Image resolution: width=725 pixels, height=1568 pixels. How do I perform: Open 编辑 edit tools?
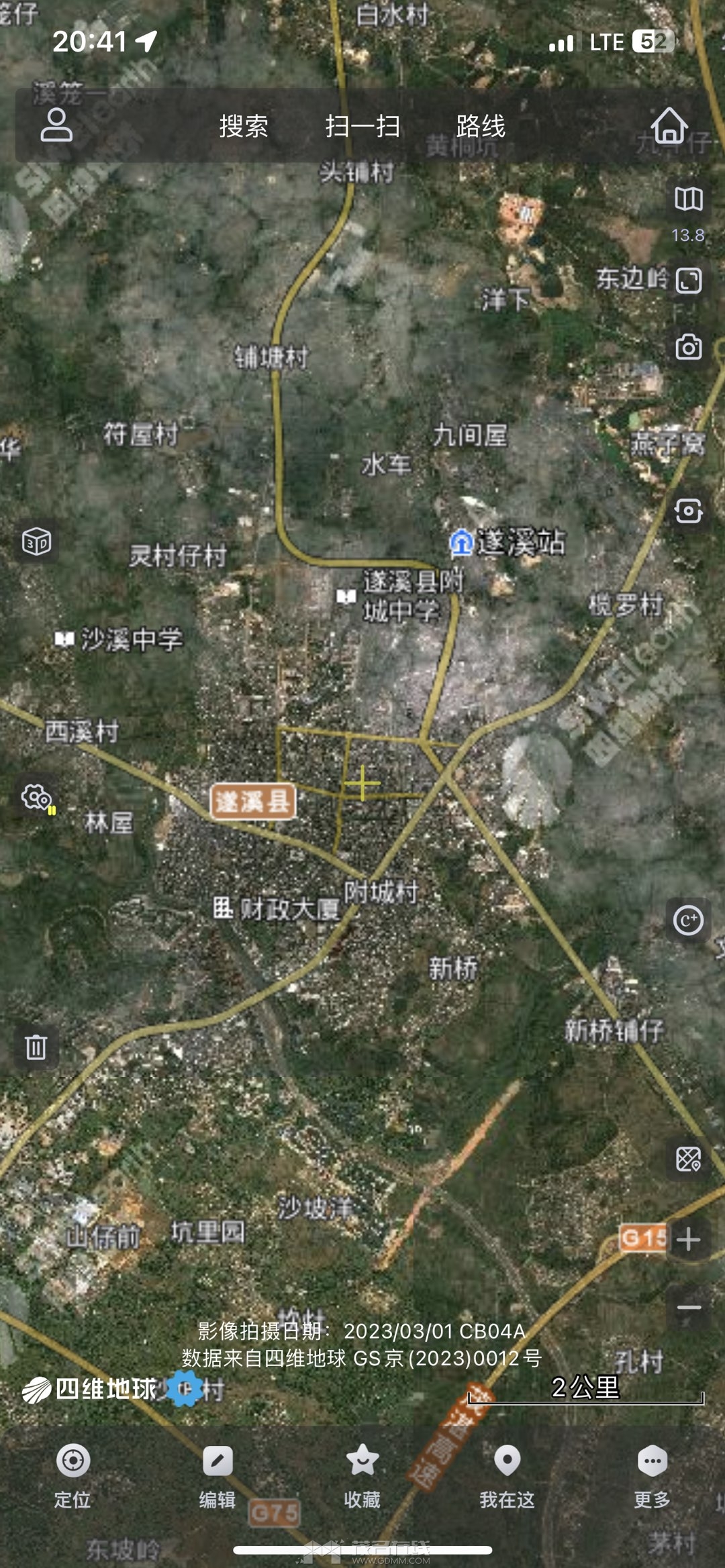point(217,1477)
